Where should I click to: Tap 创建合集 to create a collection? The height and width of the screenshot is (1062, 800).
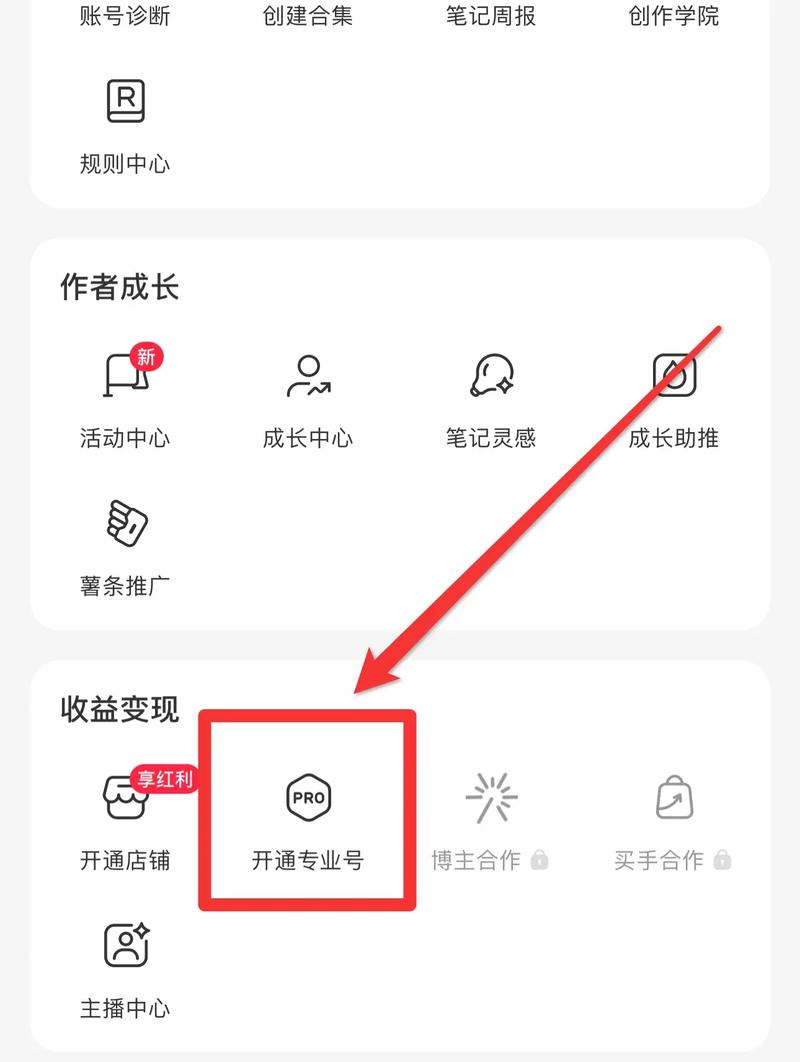[x=308, y=16]
